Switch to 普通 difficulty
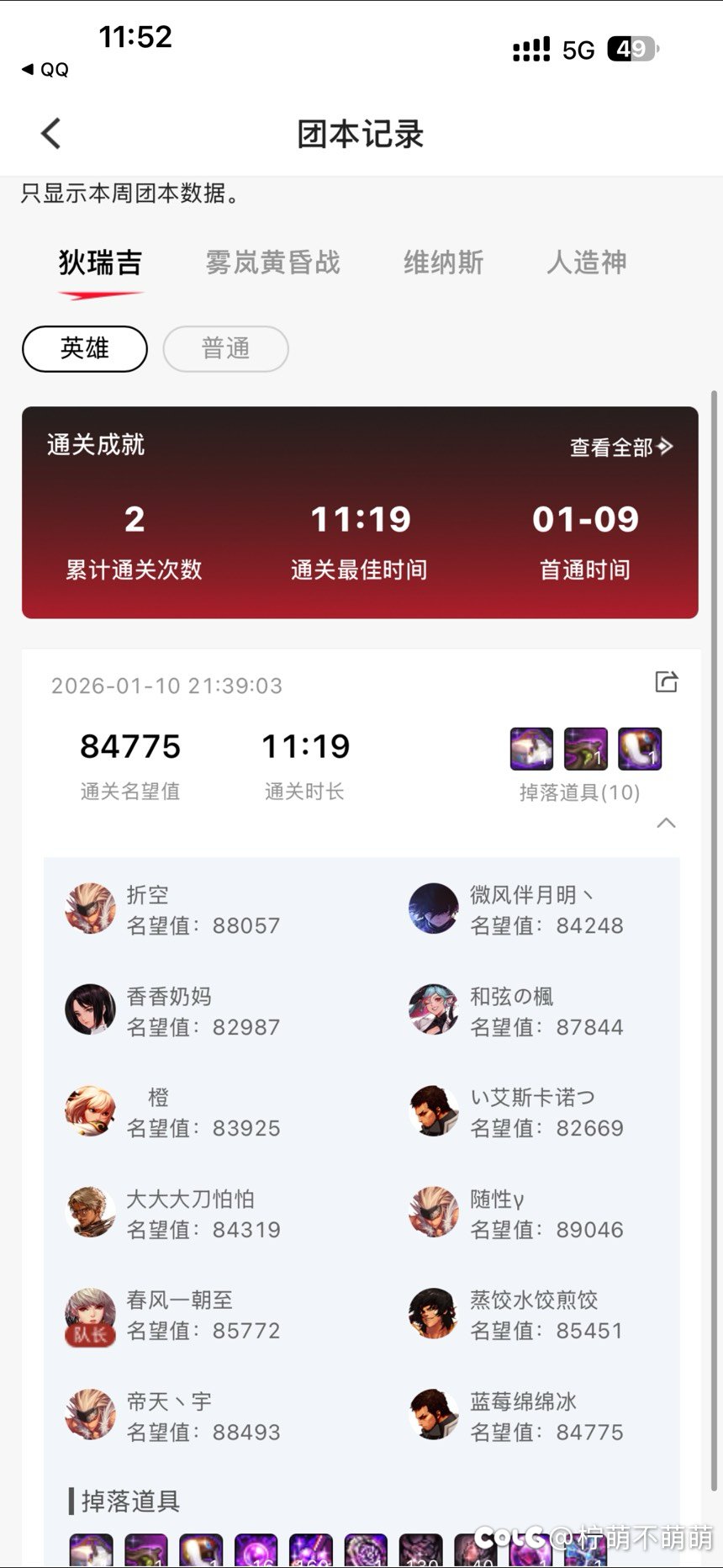 (x=225, y=348)
